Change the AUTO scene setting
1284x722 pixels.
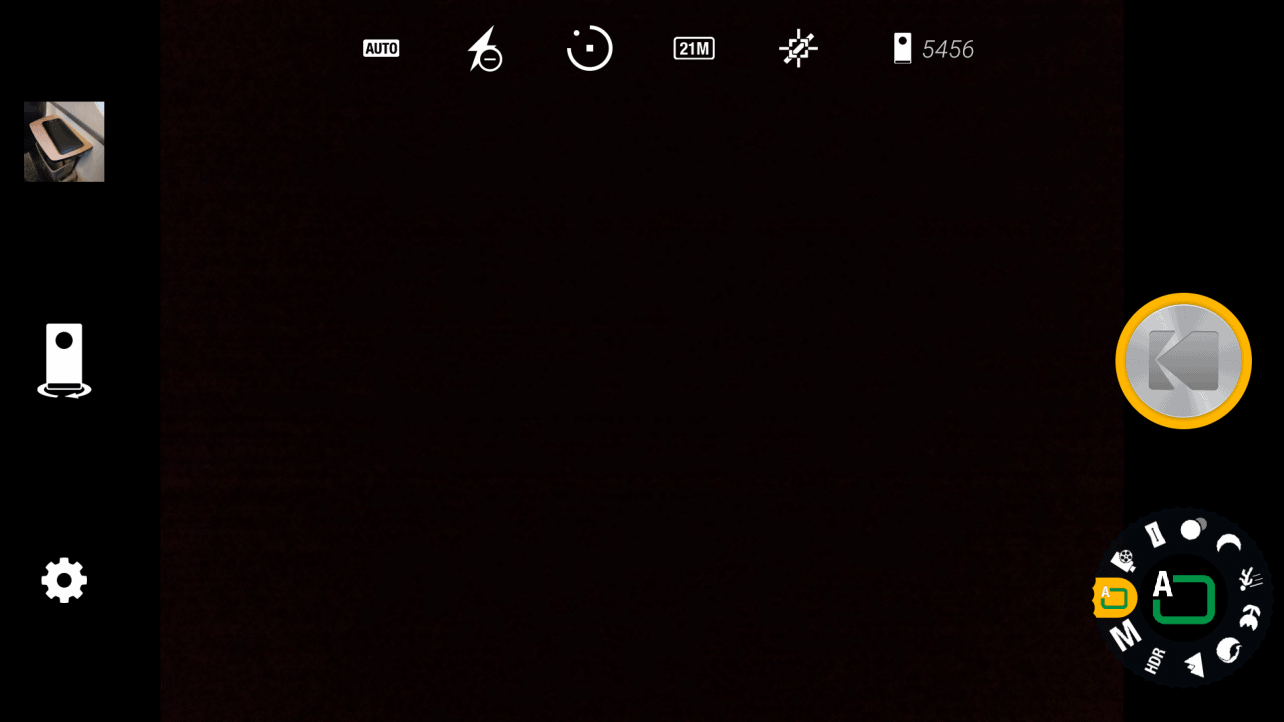pos(381,48)
